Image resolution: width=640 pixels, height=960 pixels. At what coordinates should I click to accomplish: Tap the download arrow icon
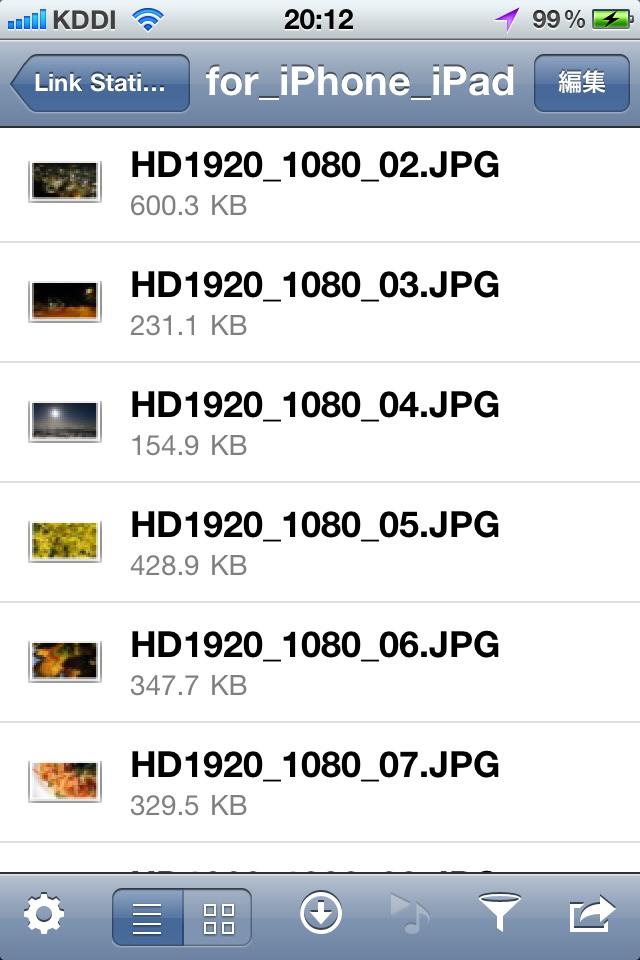tap(321, 914)
